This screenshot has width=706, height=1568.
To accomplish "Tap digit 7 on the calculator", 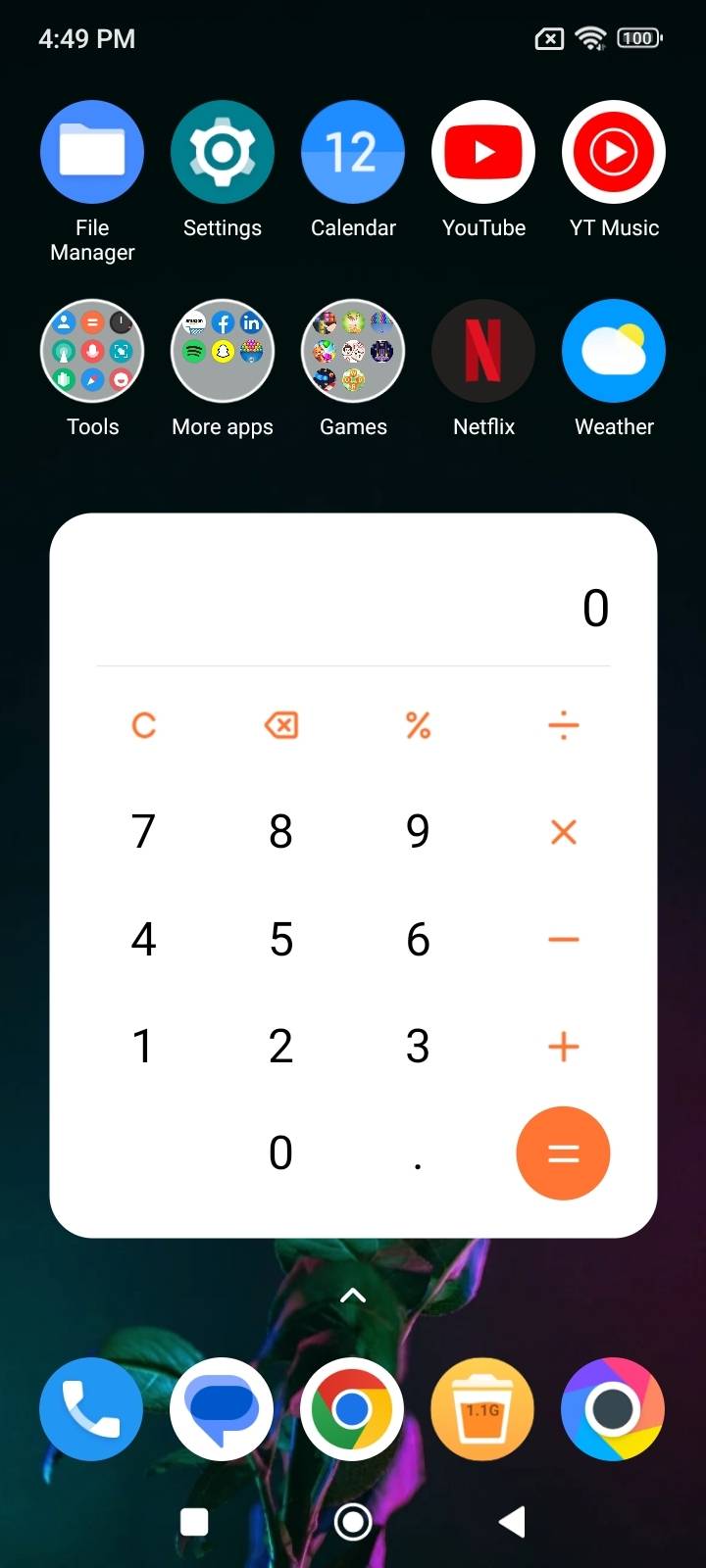I will pos(143,831).
